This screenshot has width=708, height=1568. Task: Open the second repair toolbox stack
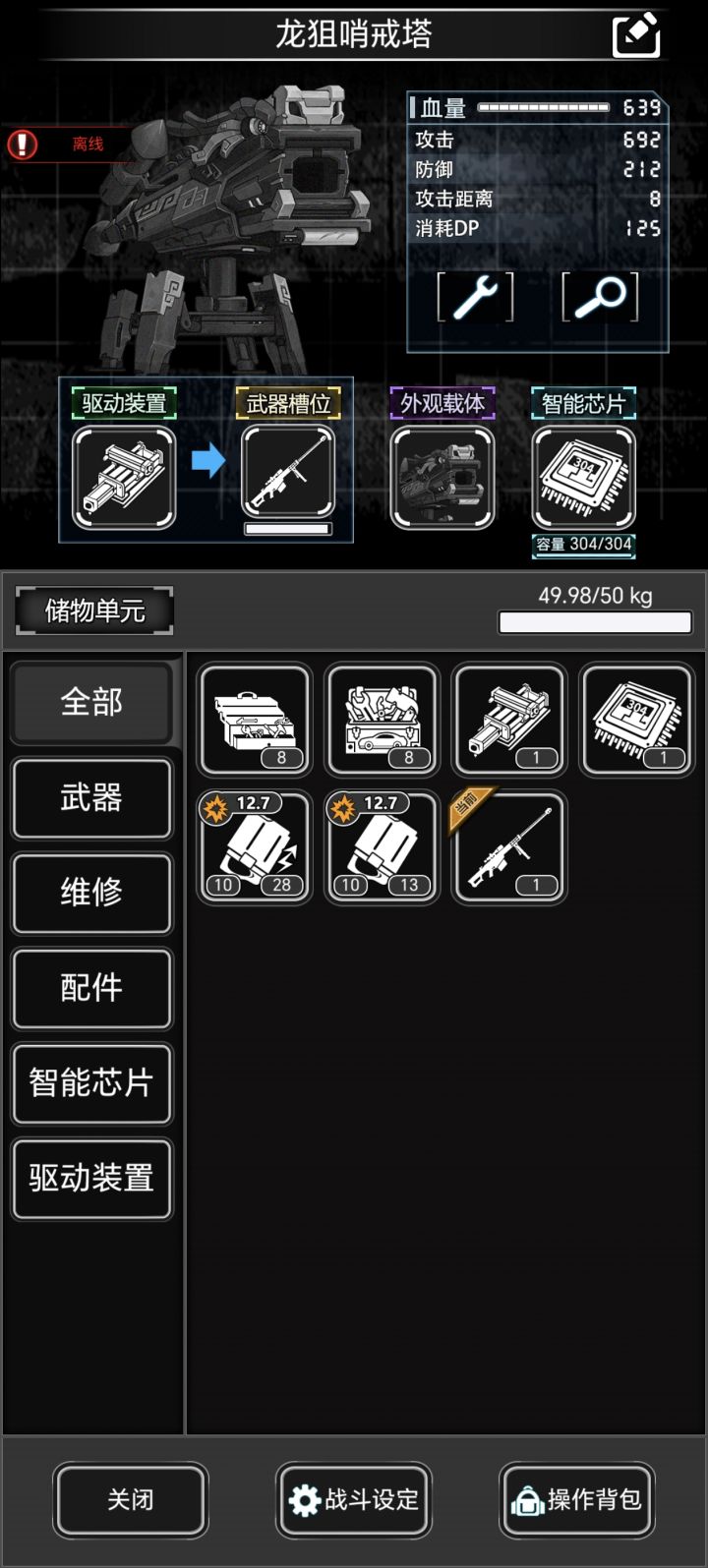point(381,720)
